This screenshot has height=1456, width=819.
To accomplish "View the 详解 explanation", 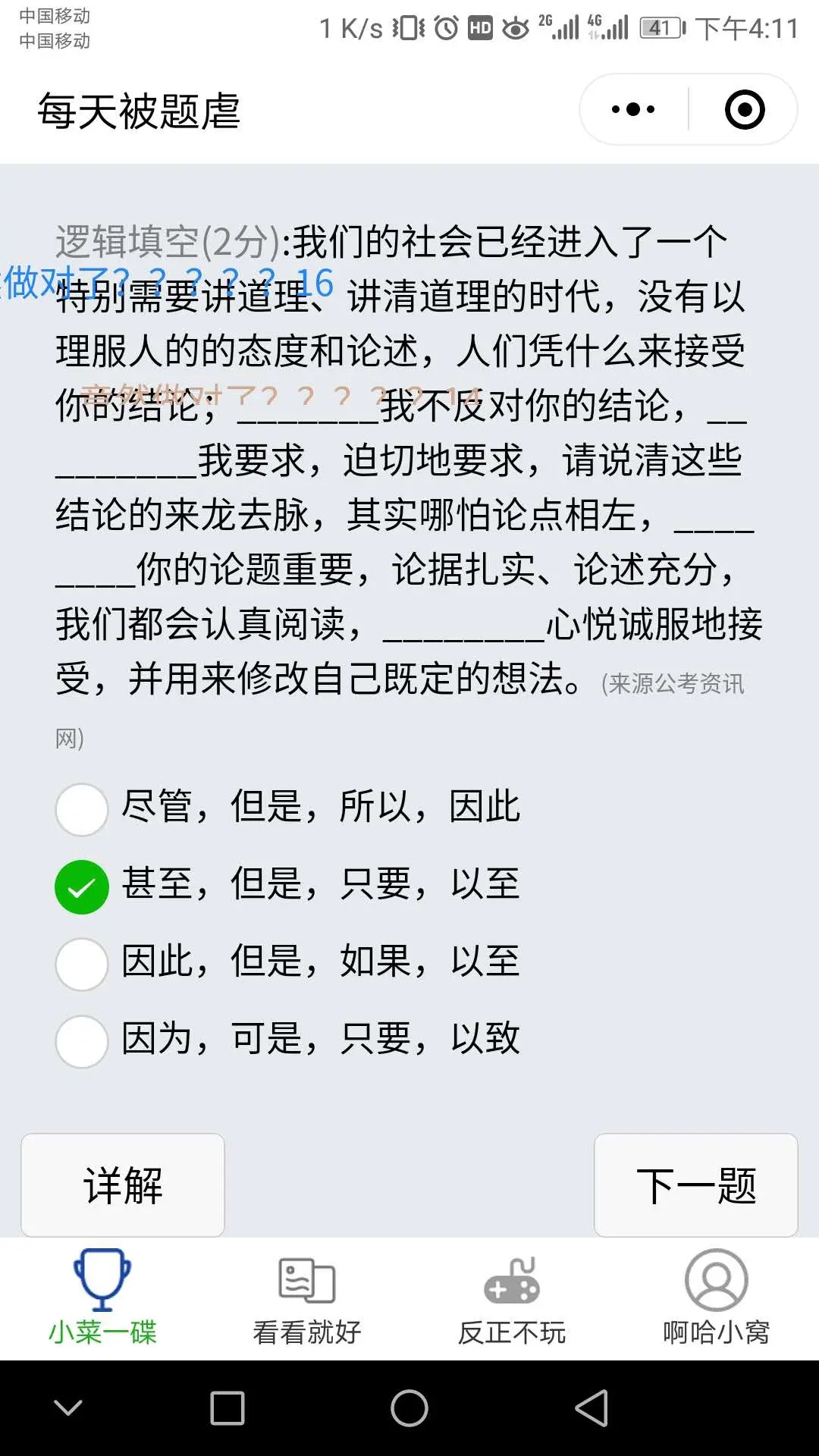I will [x=123, y=1185].
